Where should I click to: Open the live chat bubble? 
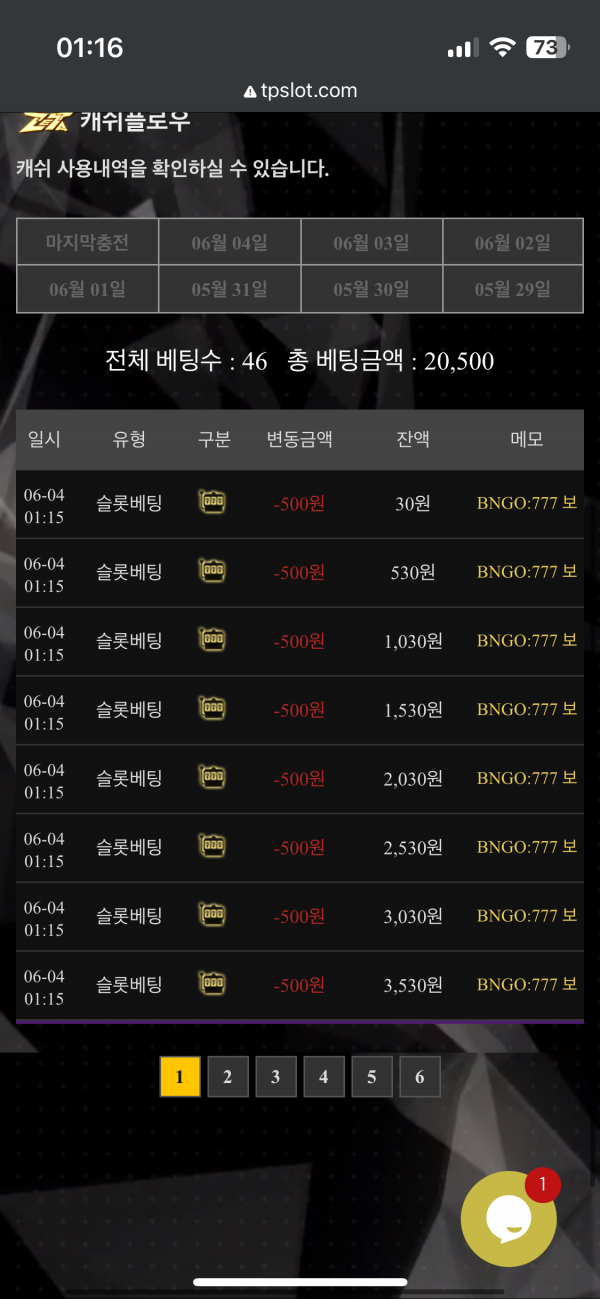pyautogui.click(x=508, y=1219)
